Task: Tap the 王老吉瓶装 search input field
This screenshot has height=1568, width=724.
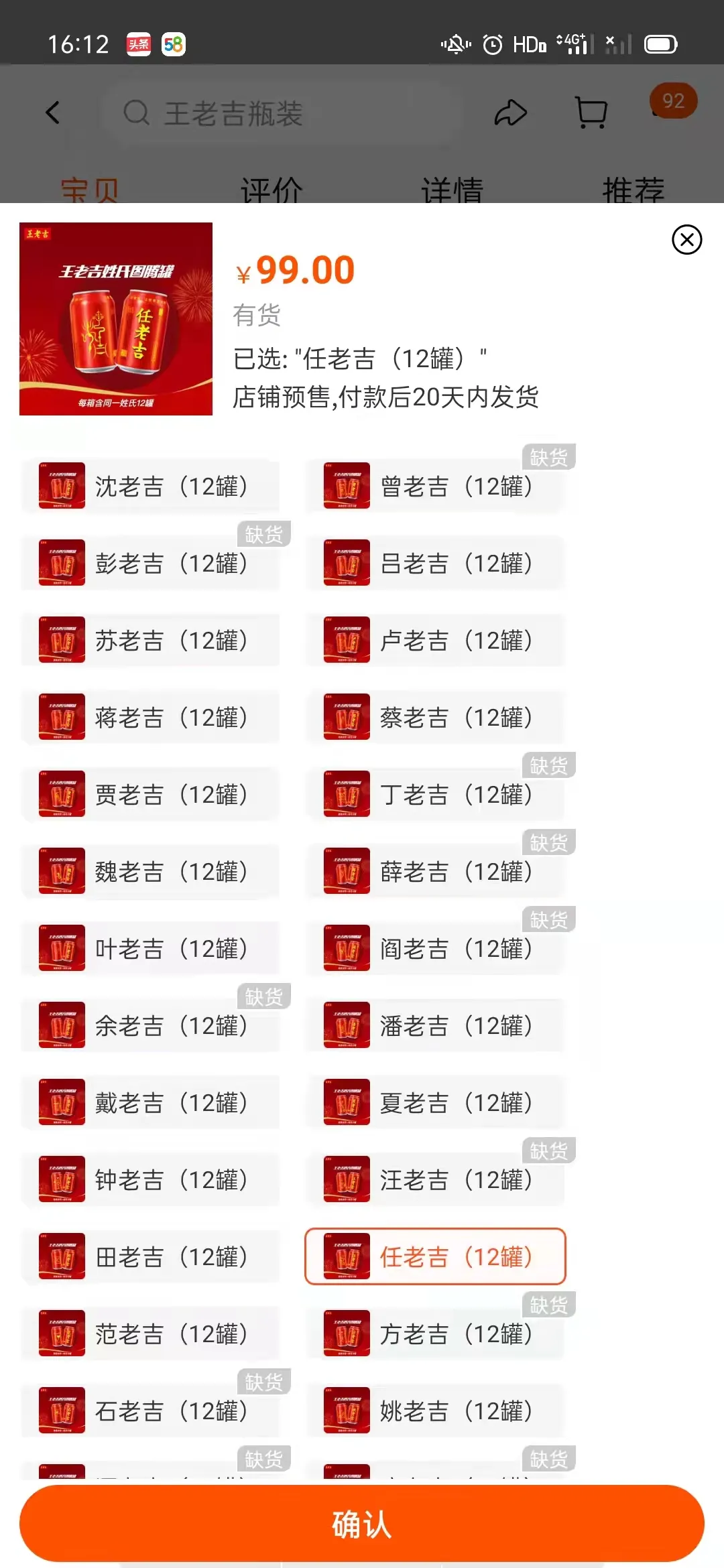Action: click(x=282, y=114)
